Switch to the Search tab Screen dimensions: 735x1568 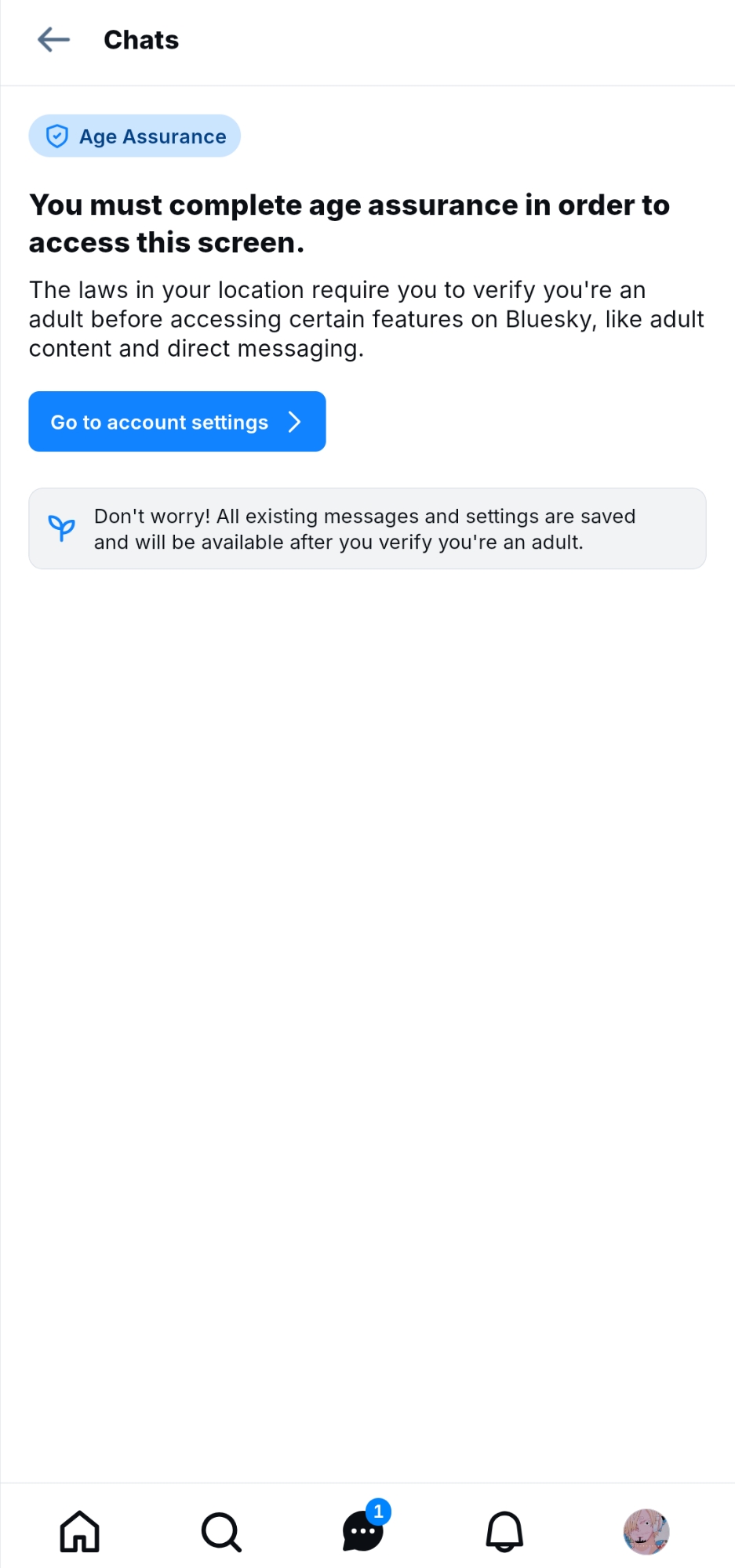[x=221, y=1531]
